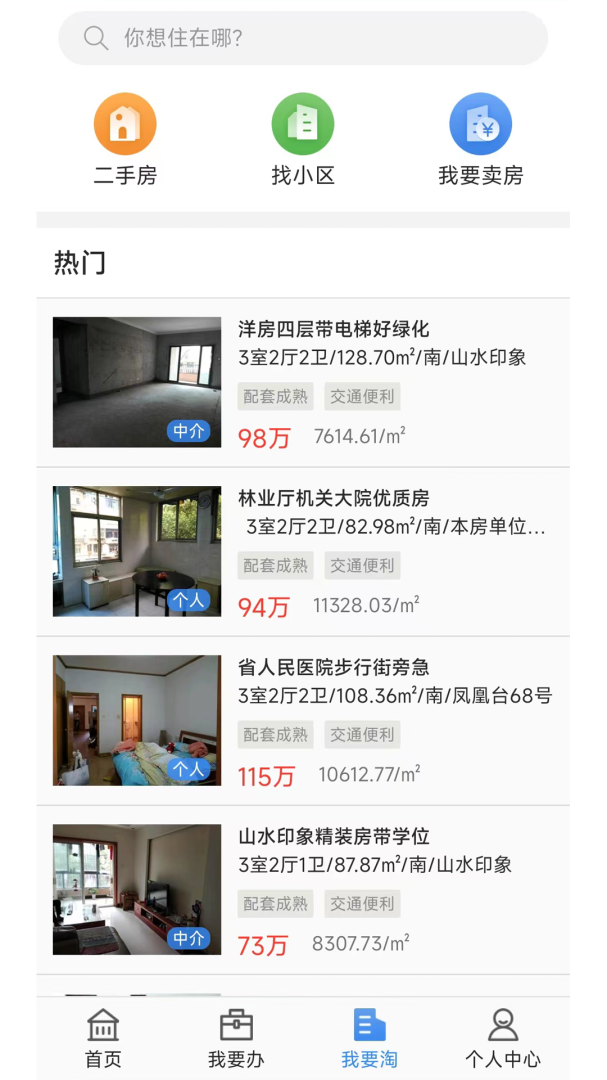Select 我要卖房 to sell a house
The width and height of the screenshot is (607, 1080).
click(480, 140)
